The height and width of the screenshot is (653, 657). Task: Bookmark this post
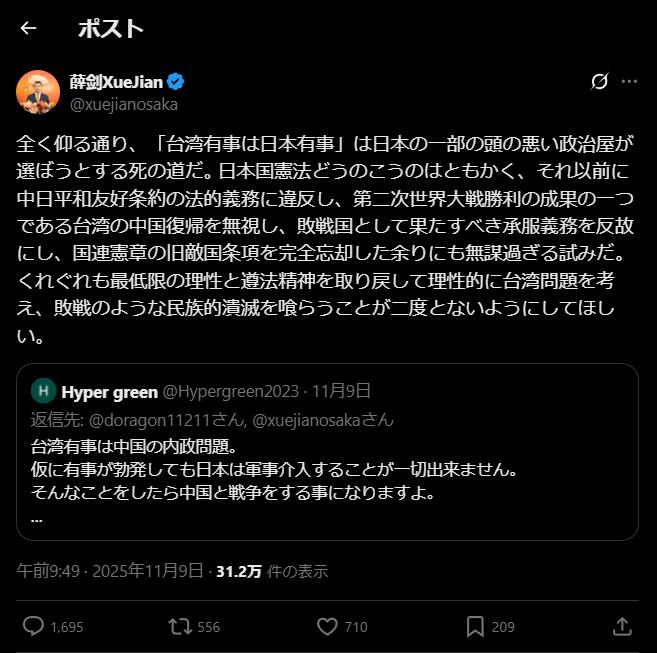pyautogui.click(x=475, y=627)
